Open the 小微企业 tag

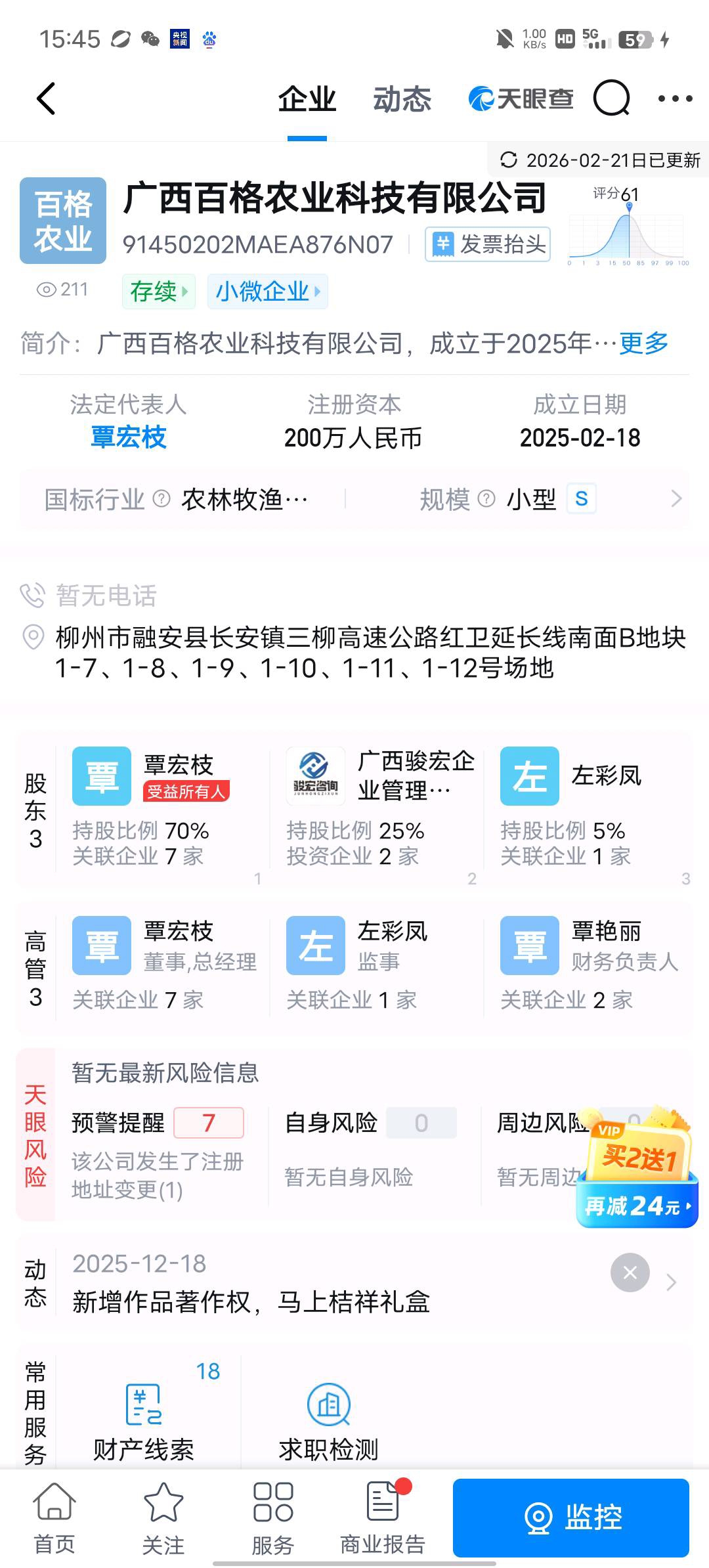pyautogui.click(x=267, y=291)
